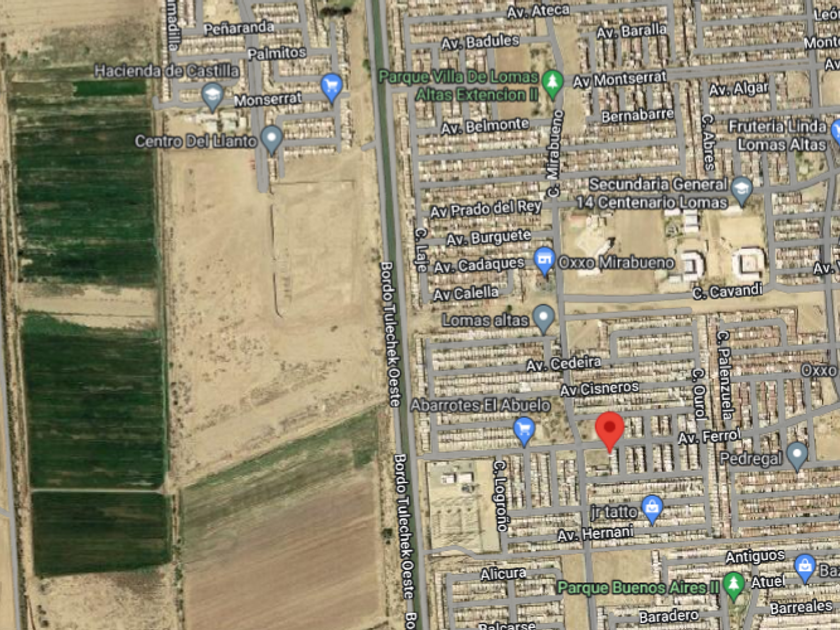Viewport: 840px width, 630px height.
Task: Tap the shopping bag marker beside Antiguos
Action: tap(805, 568)
